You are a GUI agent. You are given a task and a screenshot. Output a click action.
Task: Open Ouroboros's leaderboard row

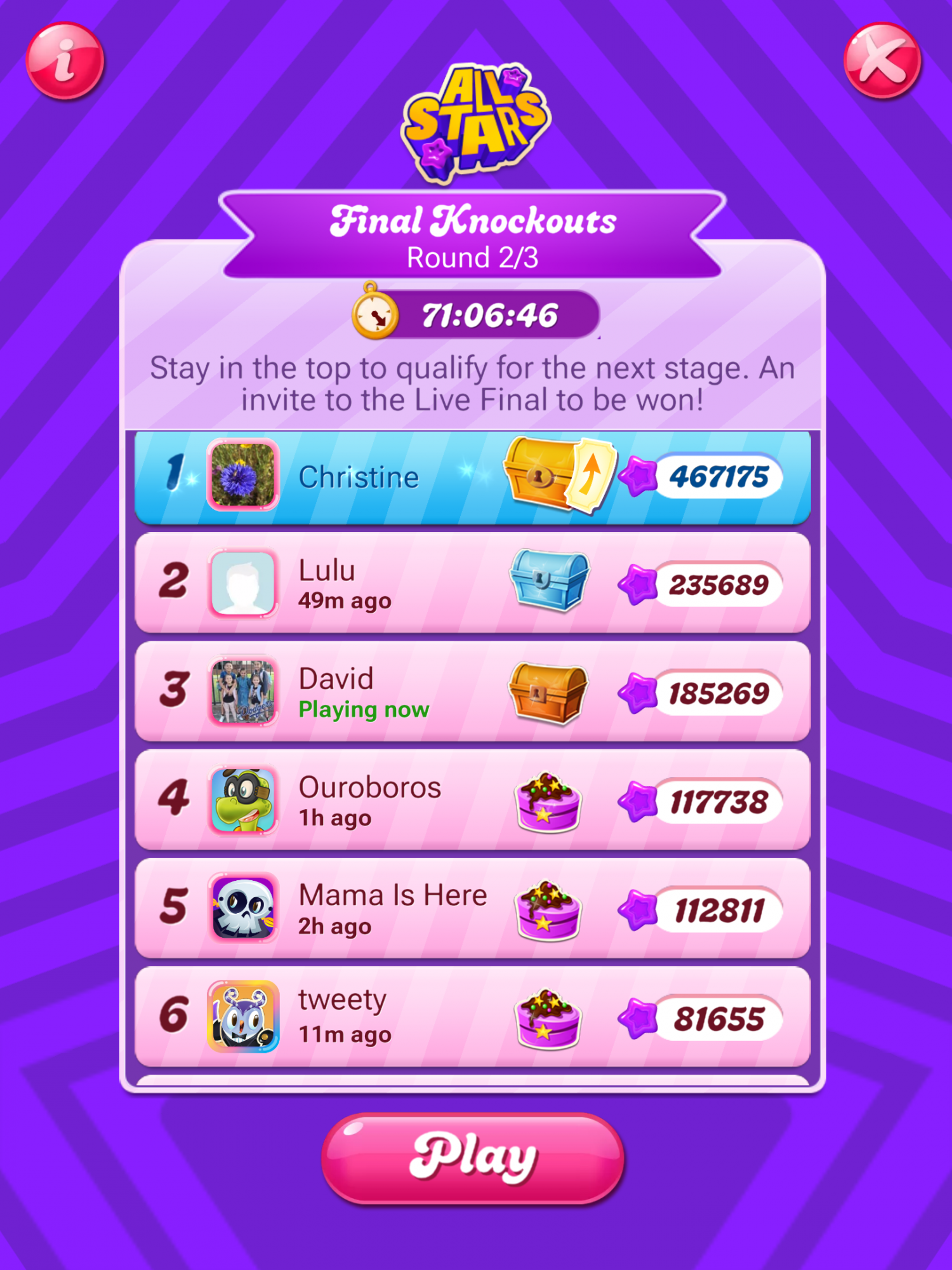[x=381, y=800]
